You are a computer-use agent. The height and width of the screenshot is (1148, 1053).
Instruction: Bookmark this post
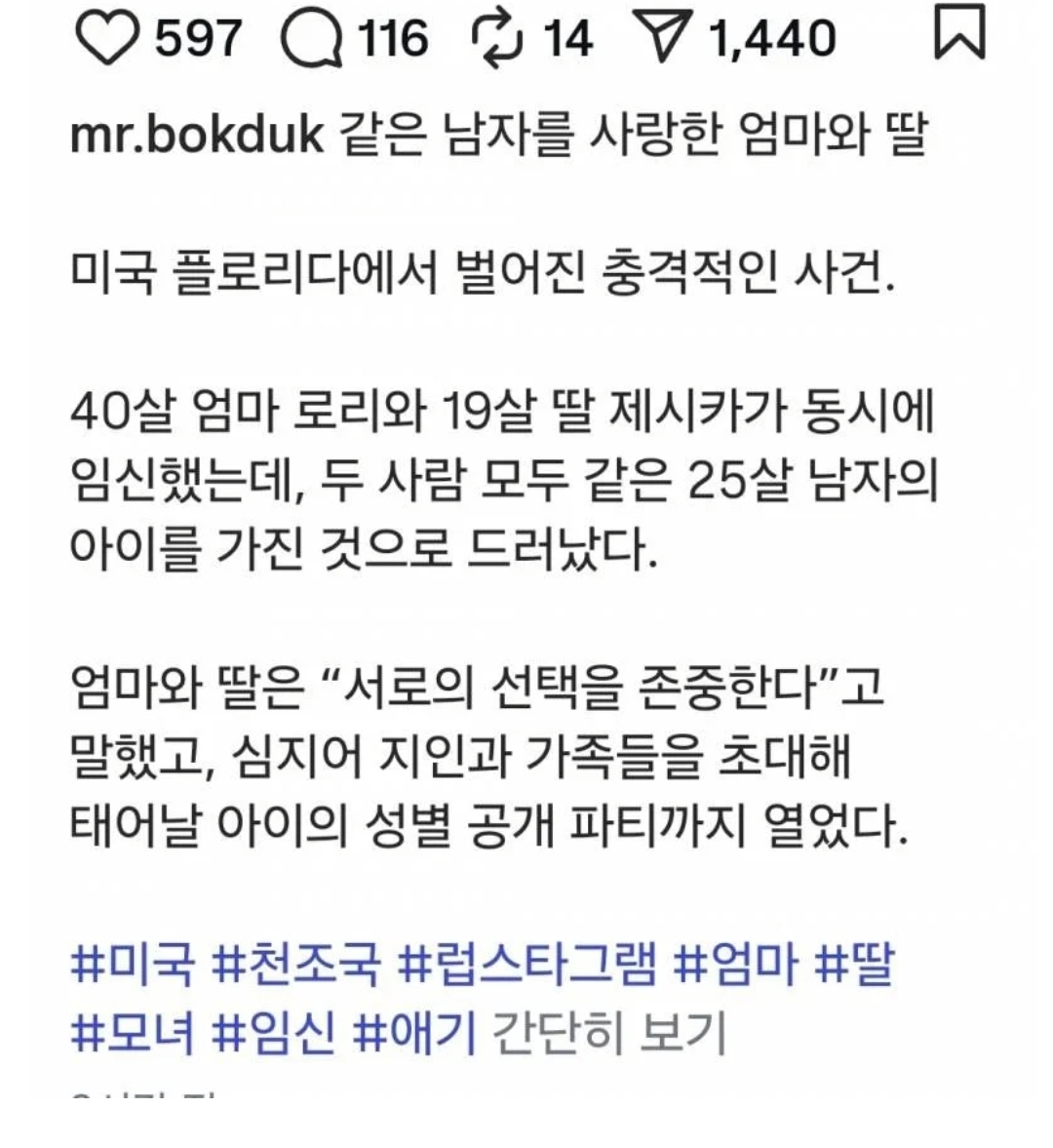click(960, 35)
